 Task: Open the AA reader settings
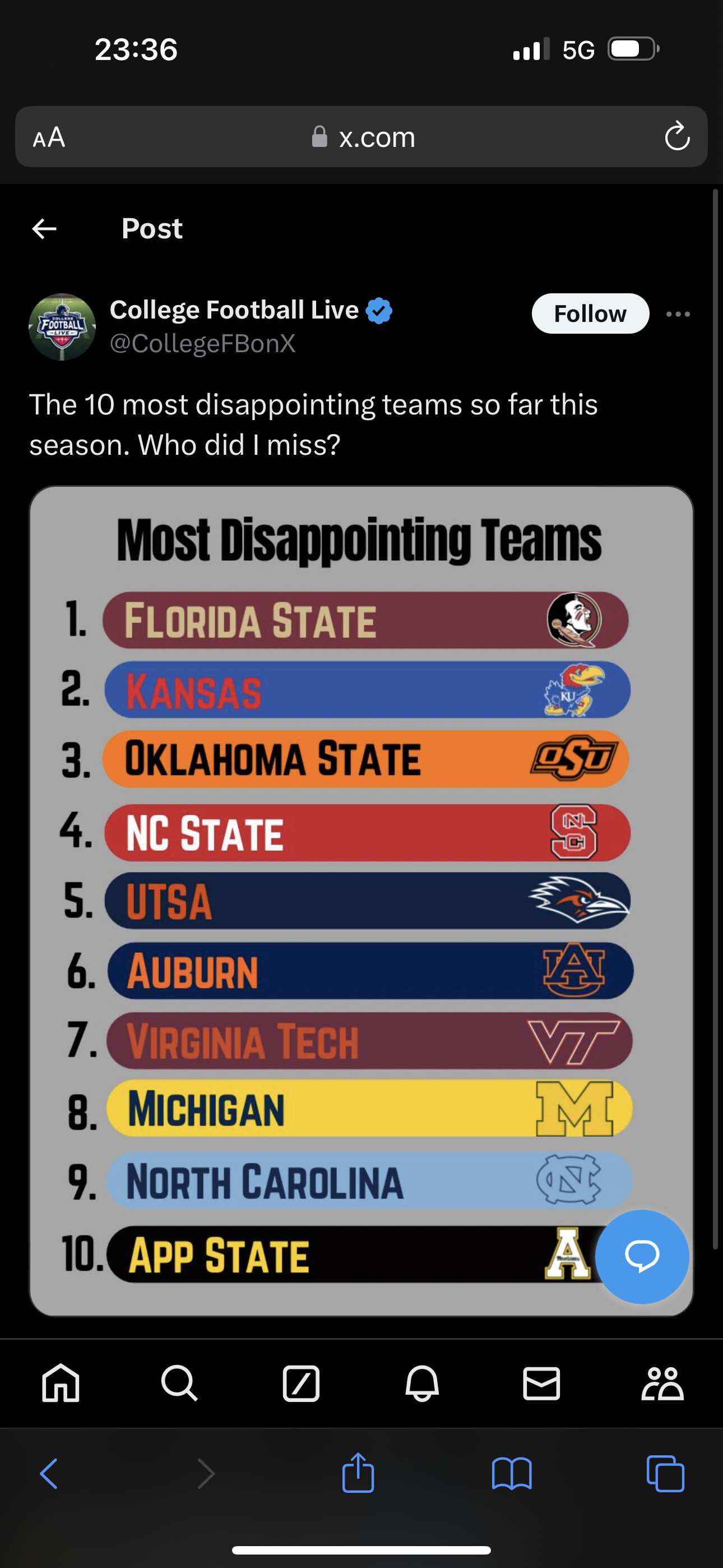(x=49, y=137)
